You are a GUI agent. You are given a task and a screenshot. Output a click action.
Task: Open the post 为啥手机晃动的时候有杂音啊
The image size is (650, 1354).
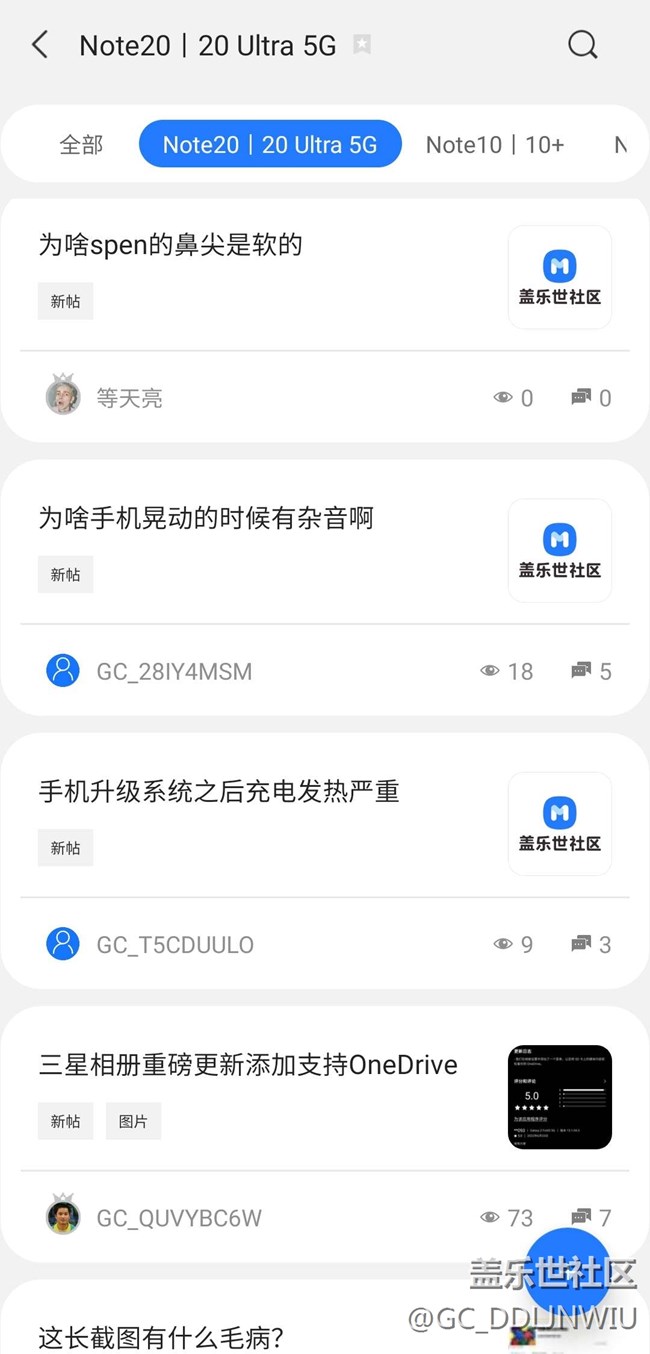[206, 518]
